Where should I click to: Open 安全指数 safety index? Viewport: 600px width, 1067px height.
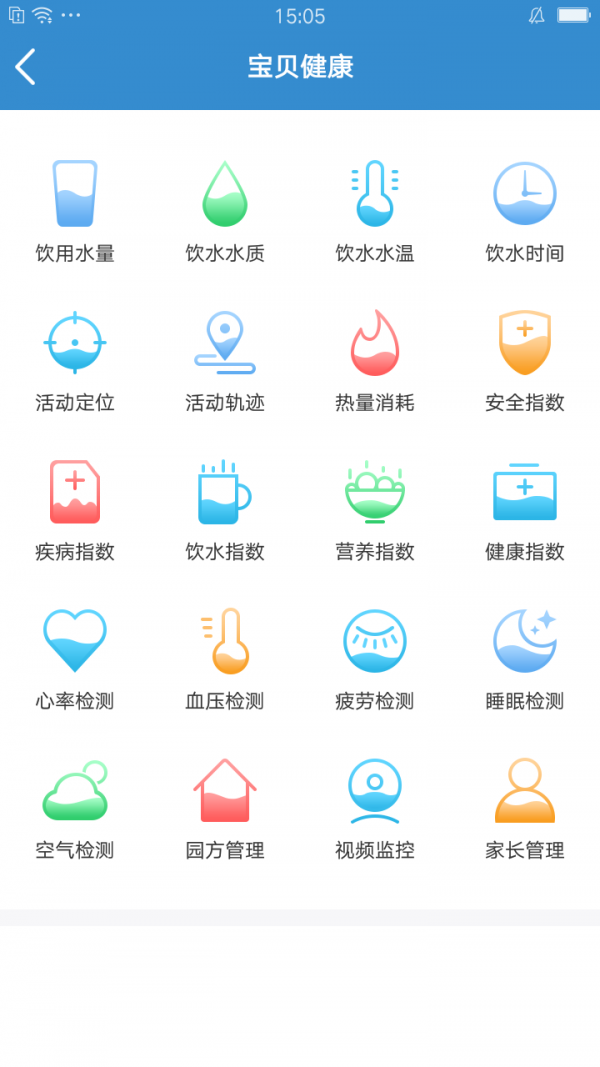[x=524, y=361]
